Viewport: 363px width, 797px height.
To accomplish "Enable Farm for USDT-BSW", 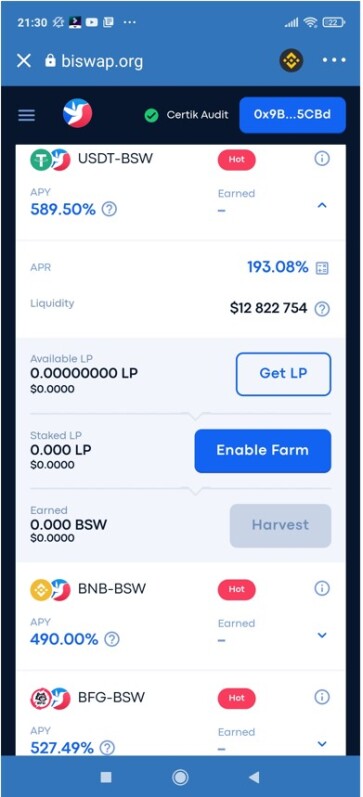I will pyautogui.click(x=263, y=451).
